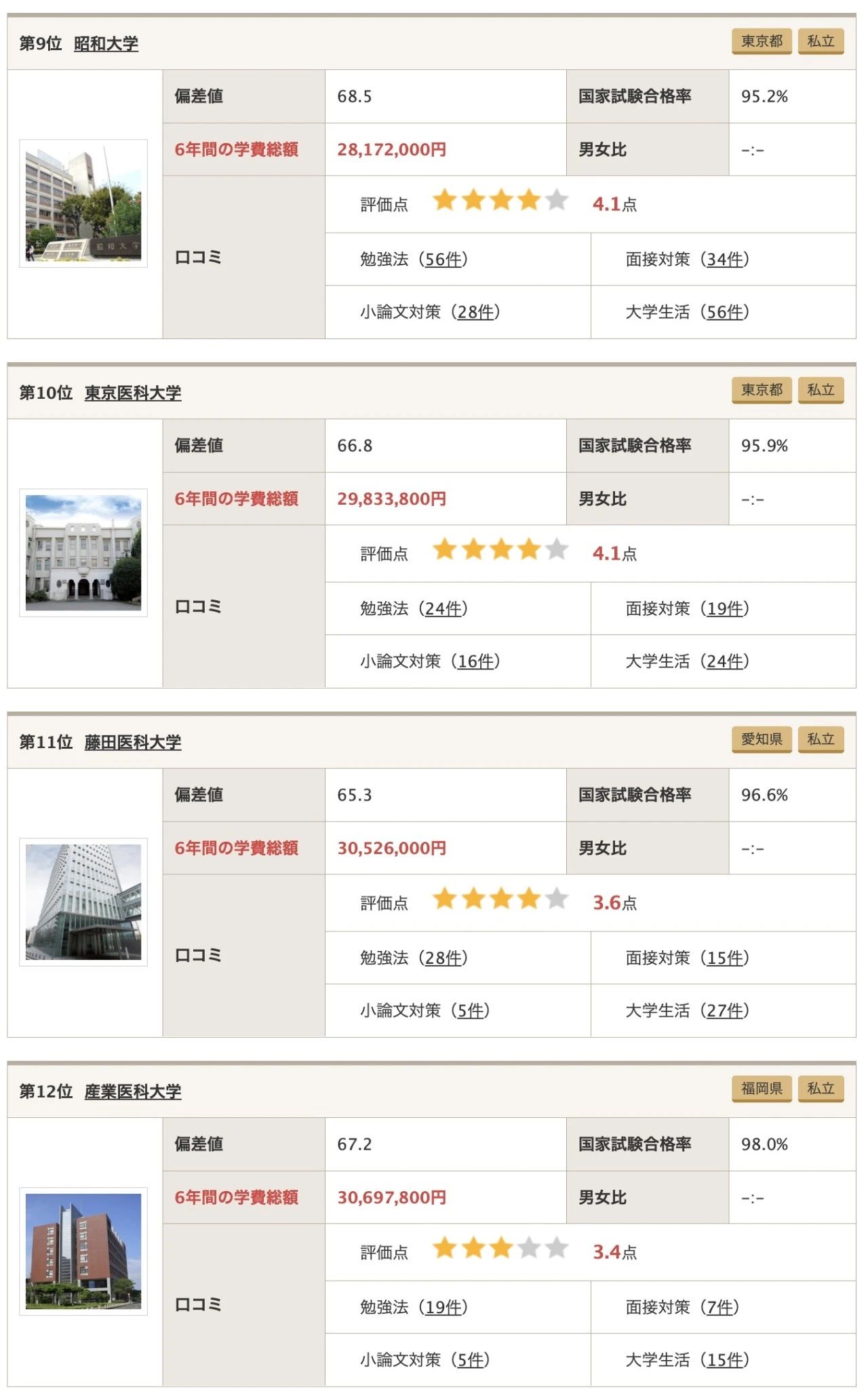Open the 藤田医科大学 university link
868x1396 pixels.
pyautogui.click(x=132, y=742)
